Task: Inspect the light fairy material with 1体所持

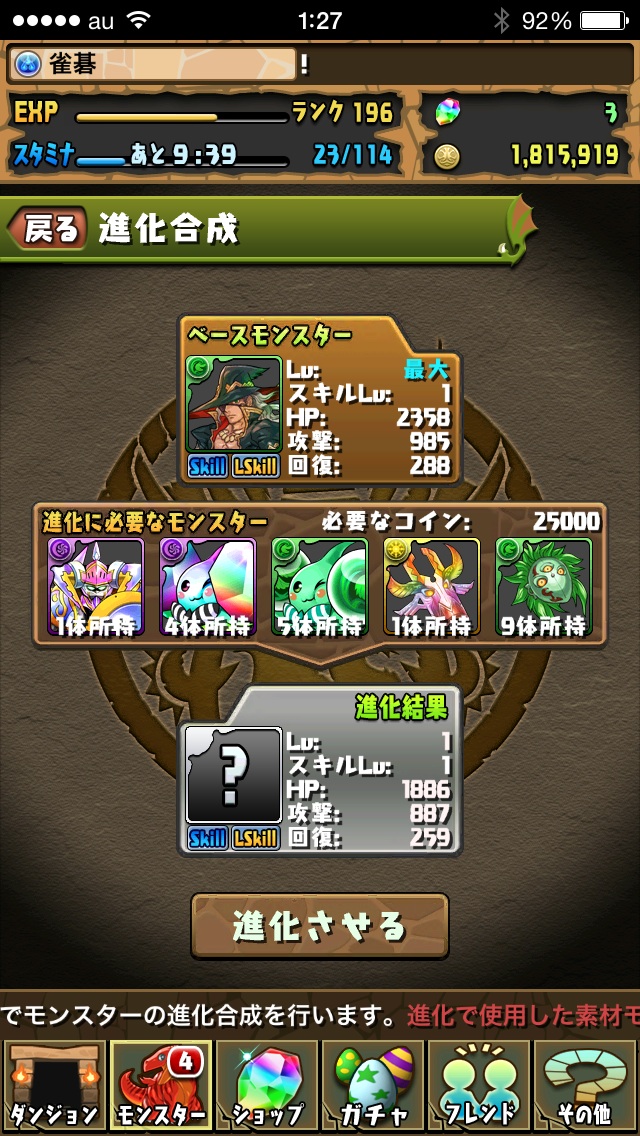Action: pos(432,586)
